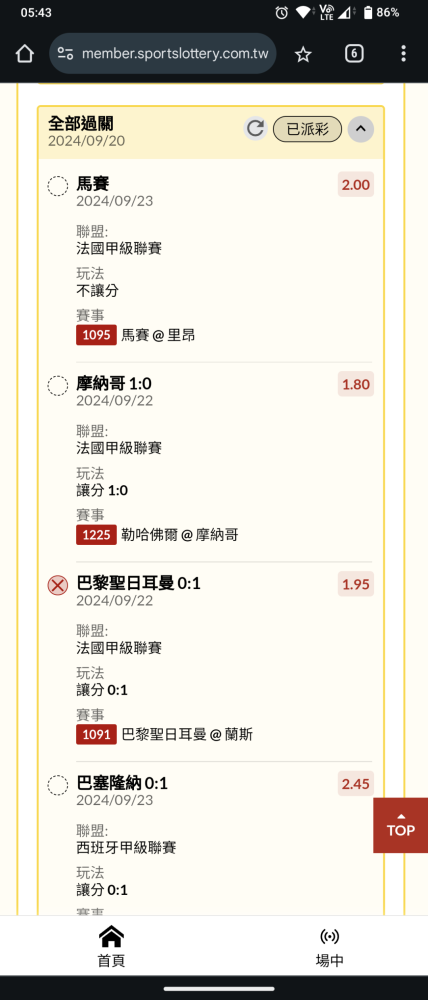Screen dimensions: 428x1000
Task: Refresh the 全部過關 bet slip
Action: click(x=255, y=129)
